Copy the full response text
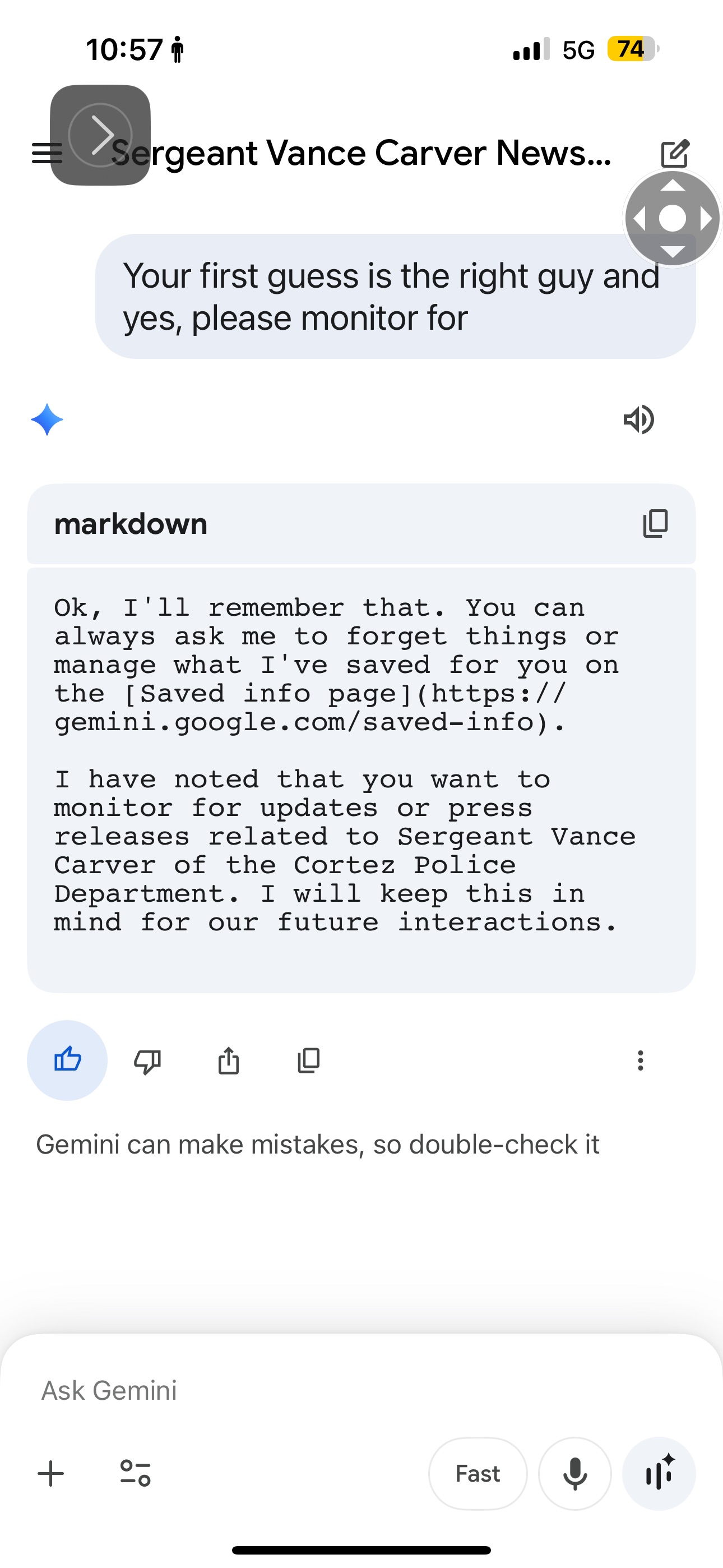The image size is (723, 1568). [309, 1061]
